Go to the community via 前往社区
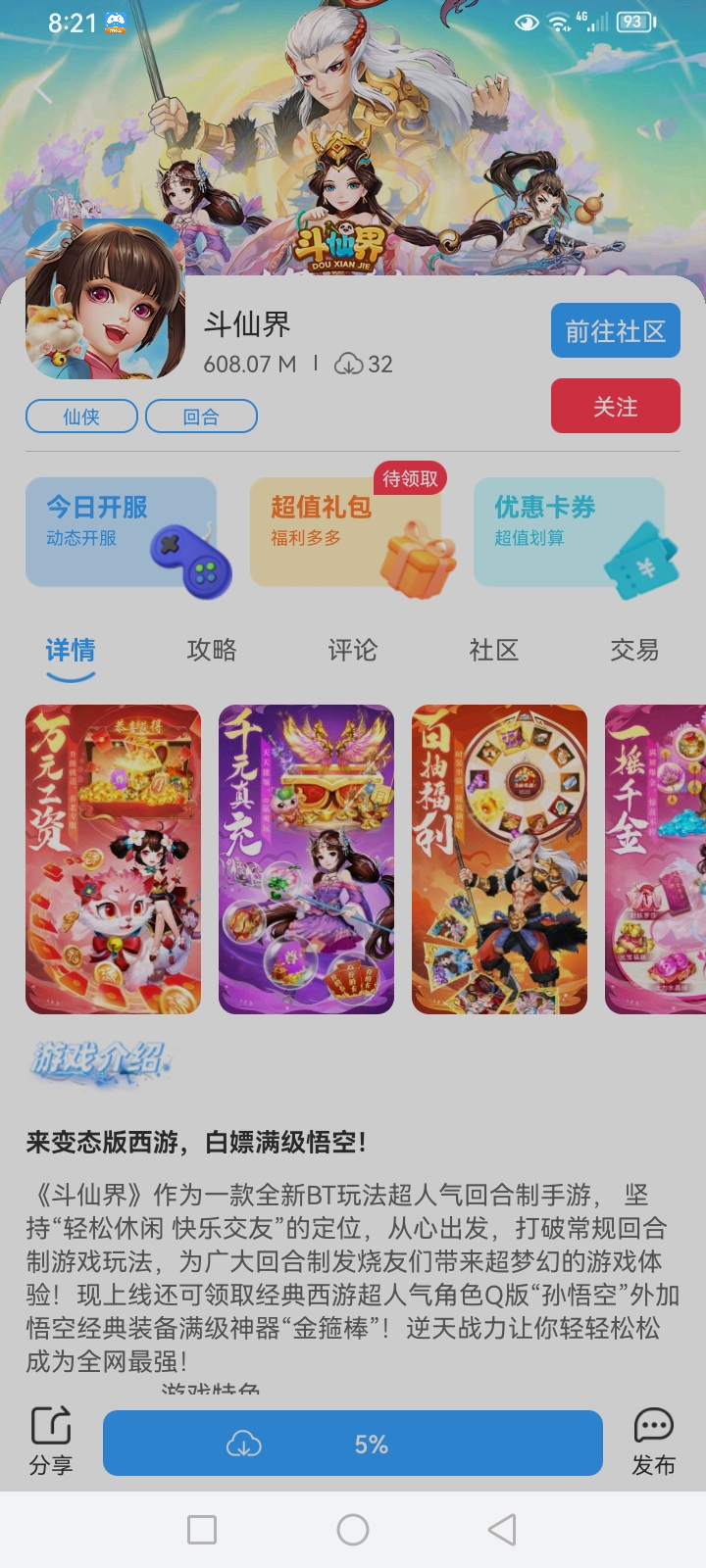The image size is (706, 1568). pyautogui.click(x=615, y=331)
